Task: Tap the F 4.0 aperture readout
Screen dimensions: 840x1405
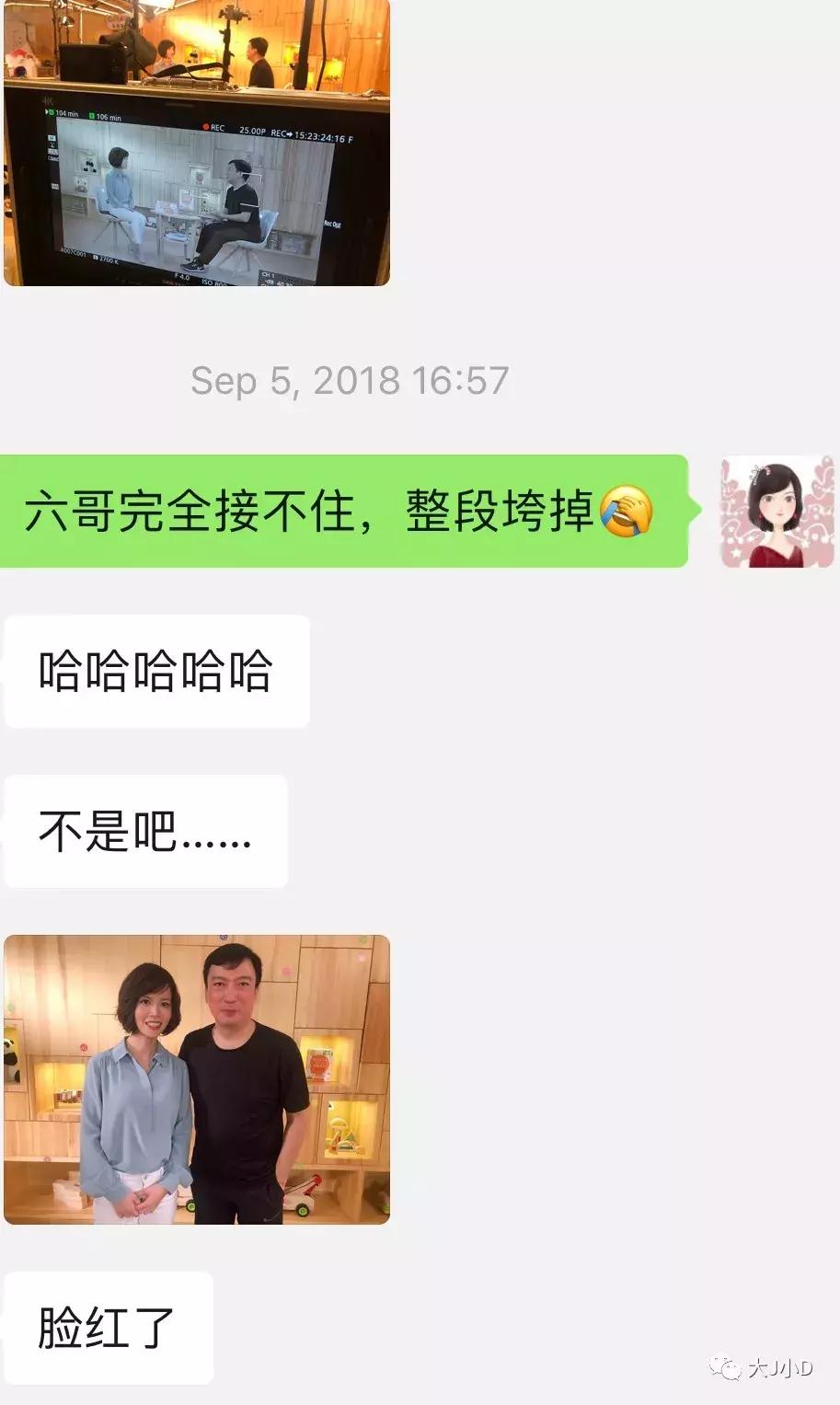Action: click(181, 276)
